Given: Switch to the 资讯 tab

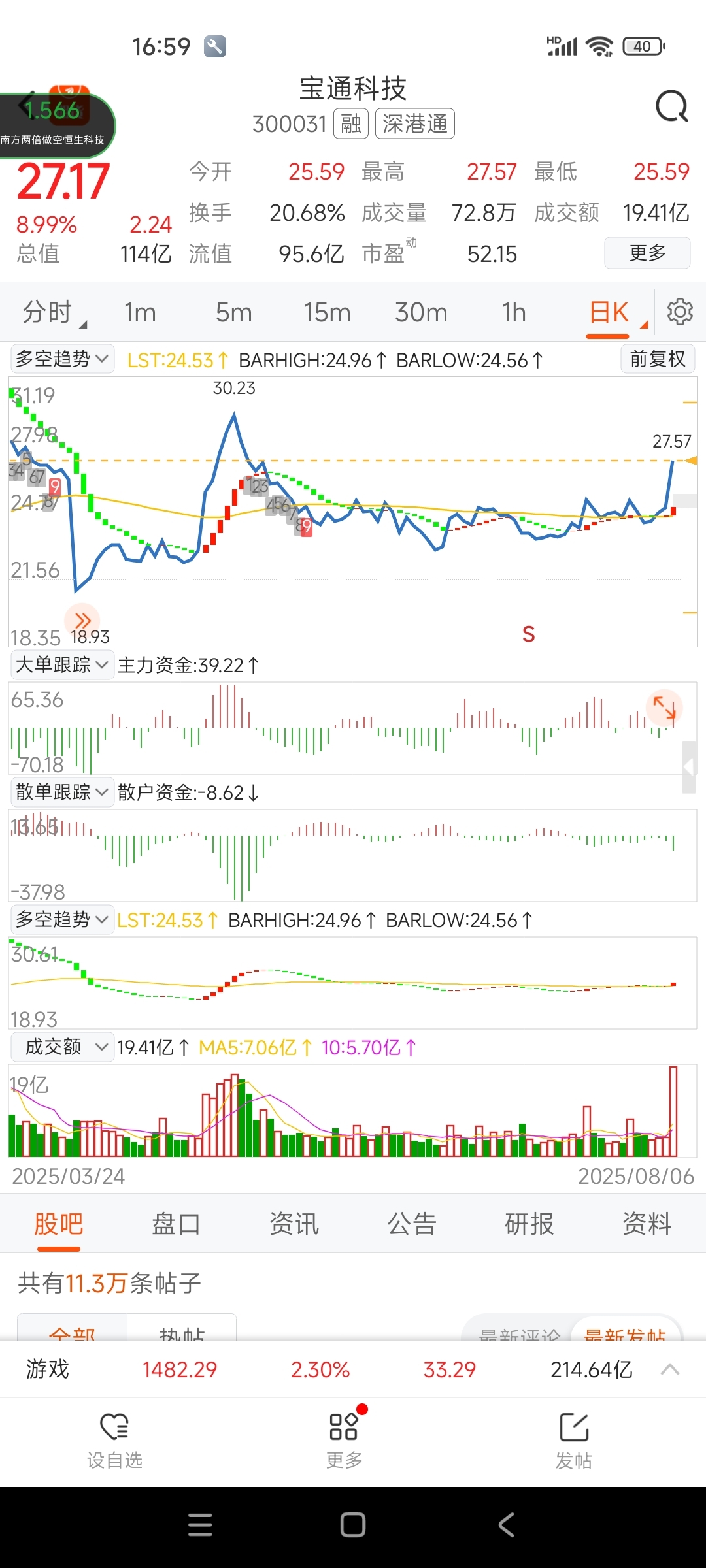Looking at the screenshot, I should coord(294,1224).
